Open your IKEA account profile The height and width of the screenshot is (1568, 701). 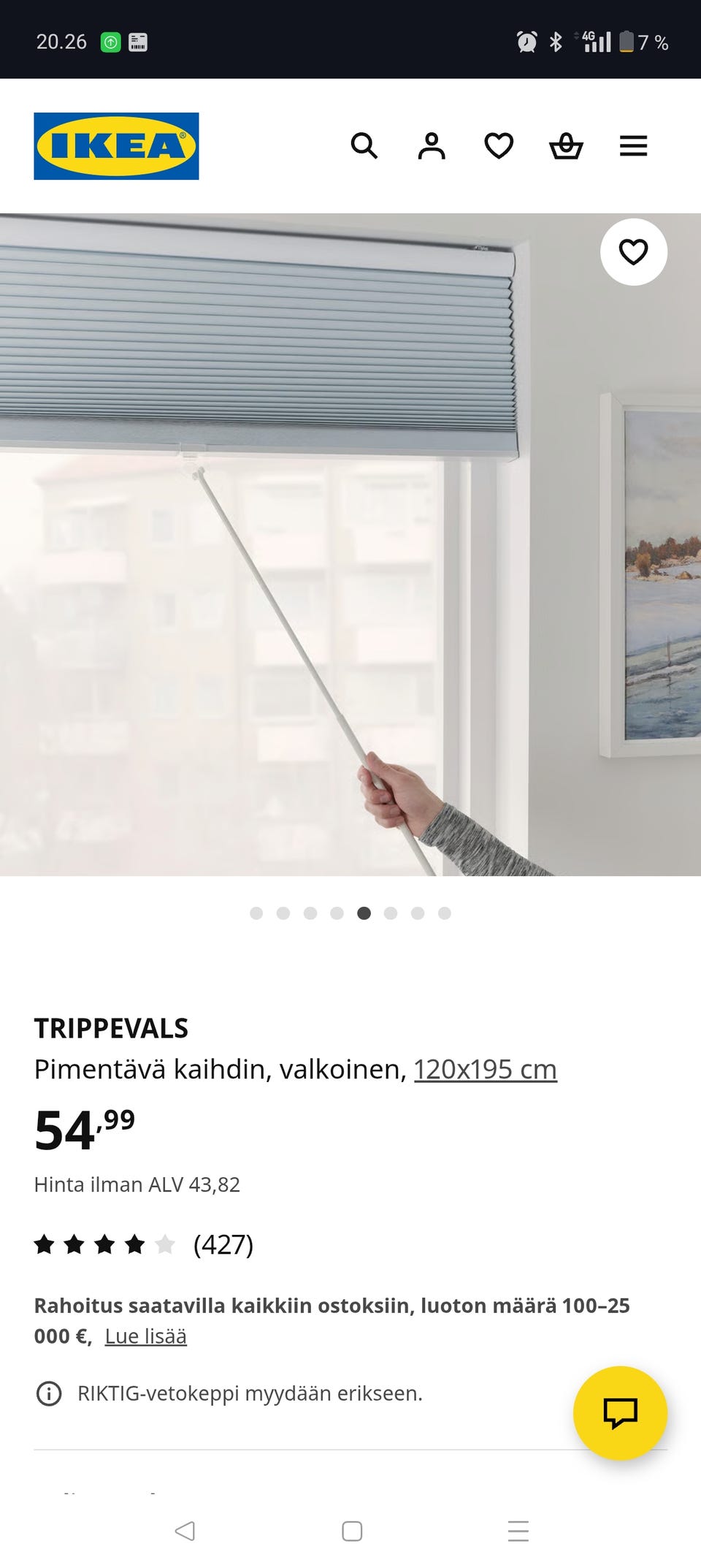[x=432, y=146]
